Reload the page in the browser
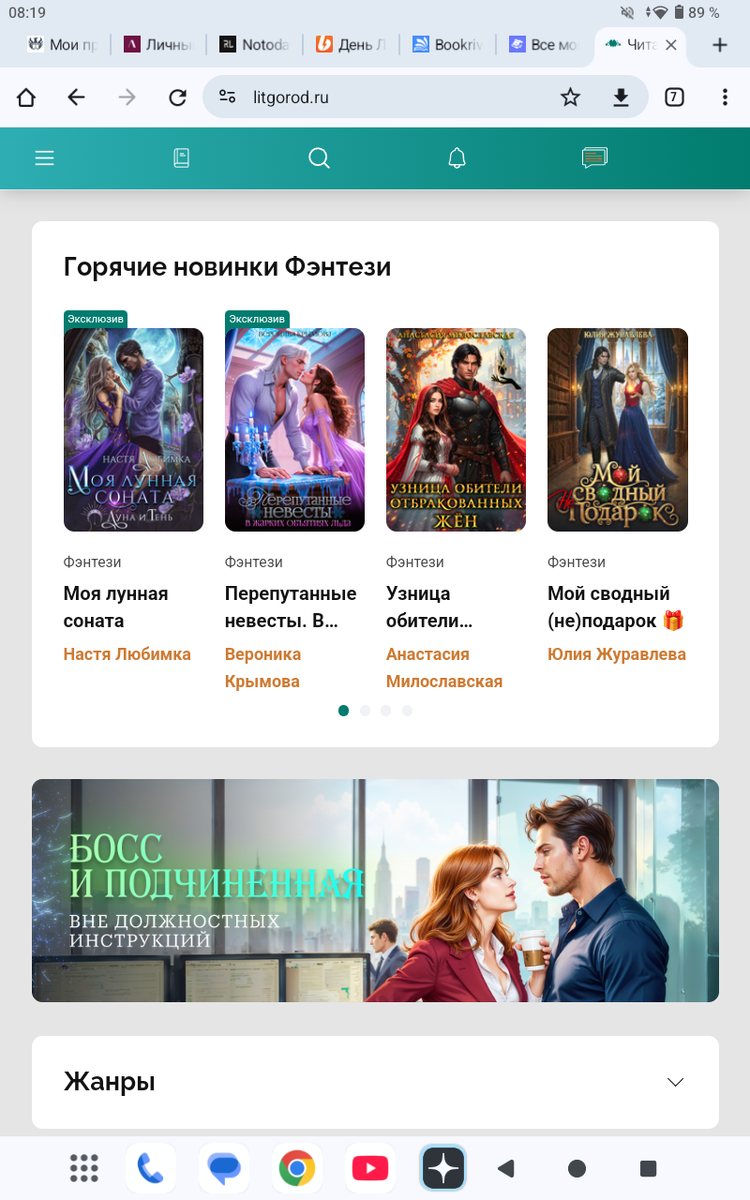 pyautogui.click(x=178, y=97)
